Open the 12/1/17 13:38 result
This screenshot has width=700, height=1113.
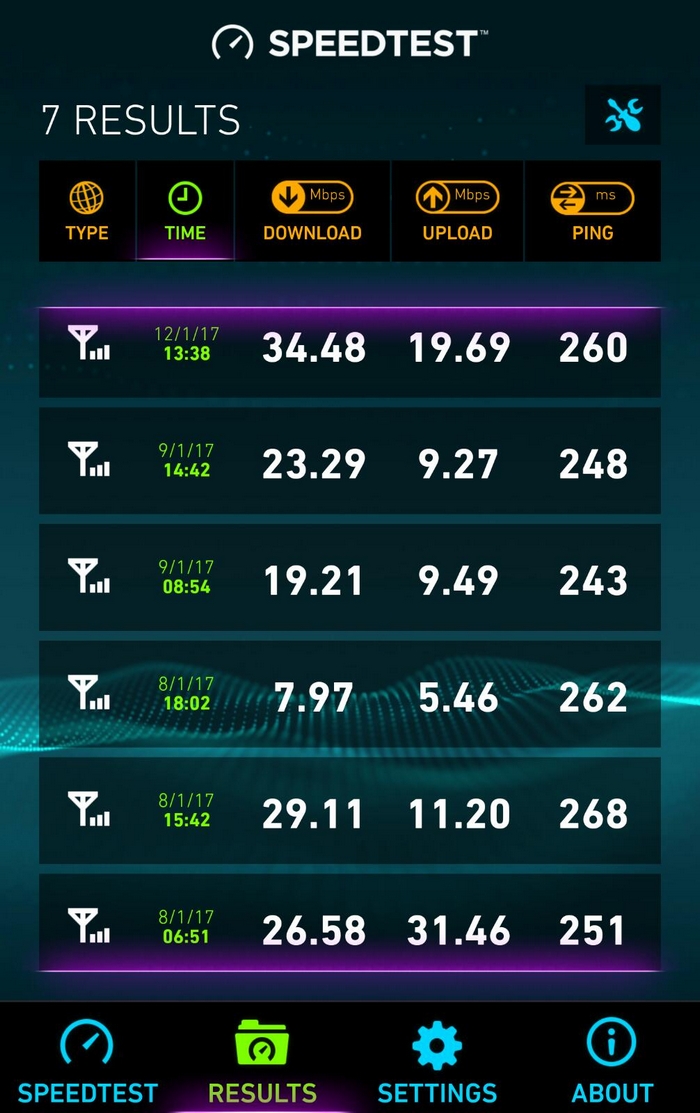(x=350, y=348)
